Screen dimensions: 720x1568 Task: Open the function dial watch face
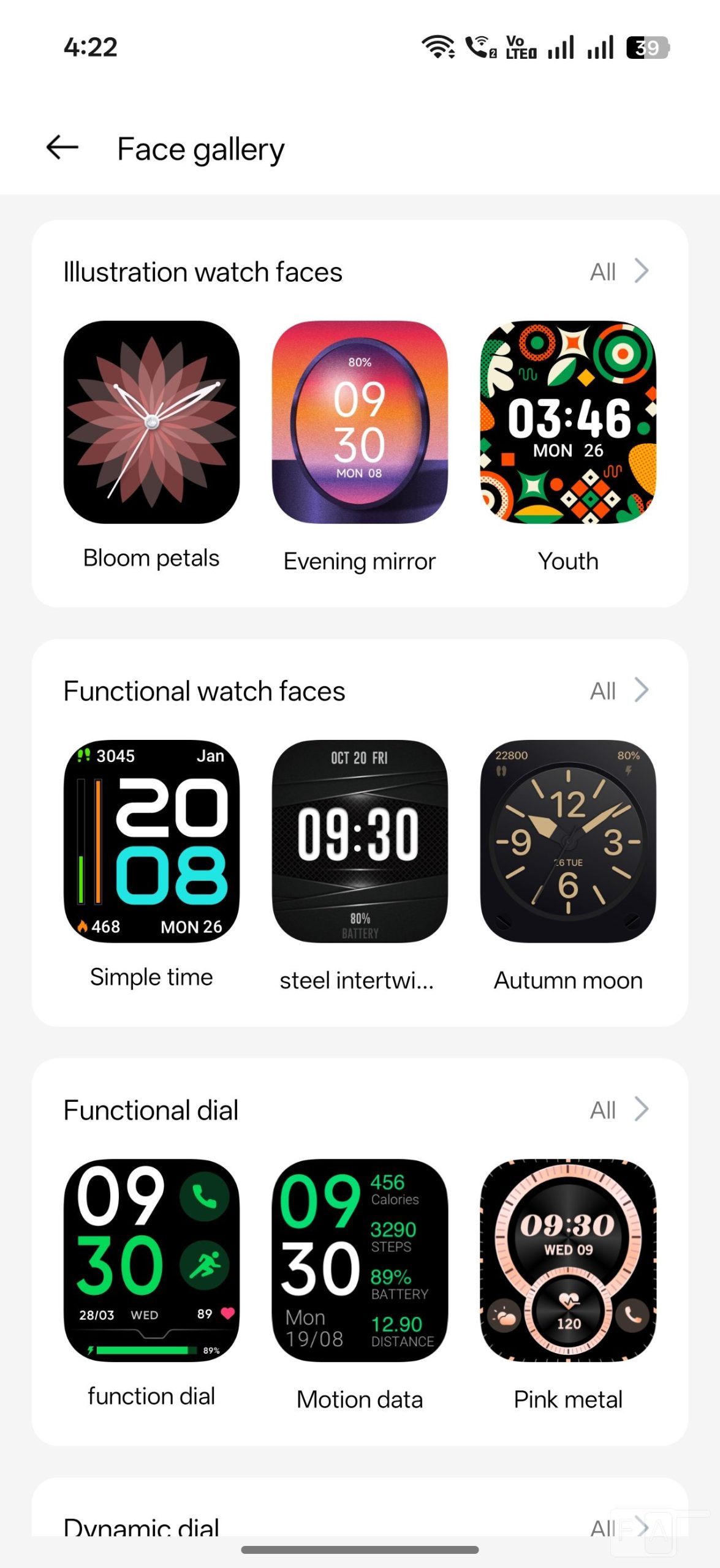click(151, 1260)
